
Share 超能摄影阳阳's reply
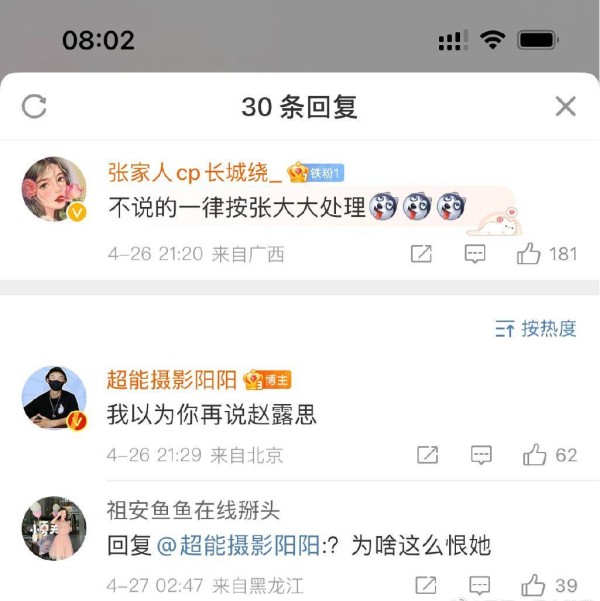(428, 455)
